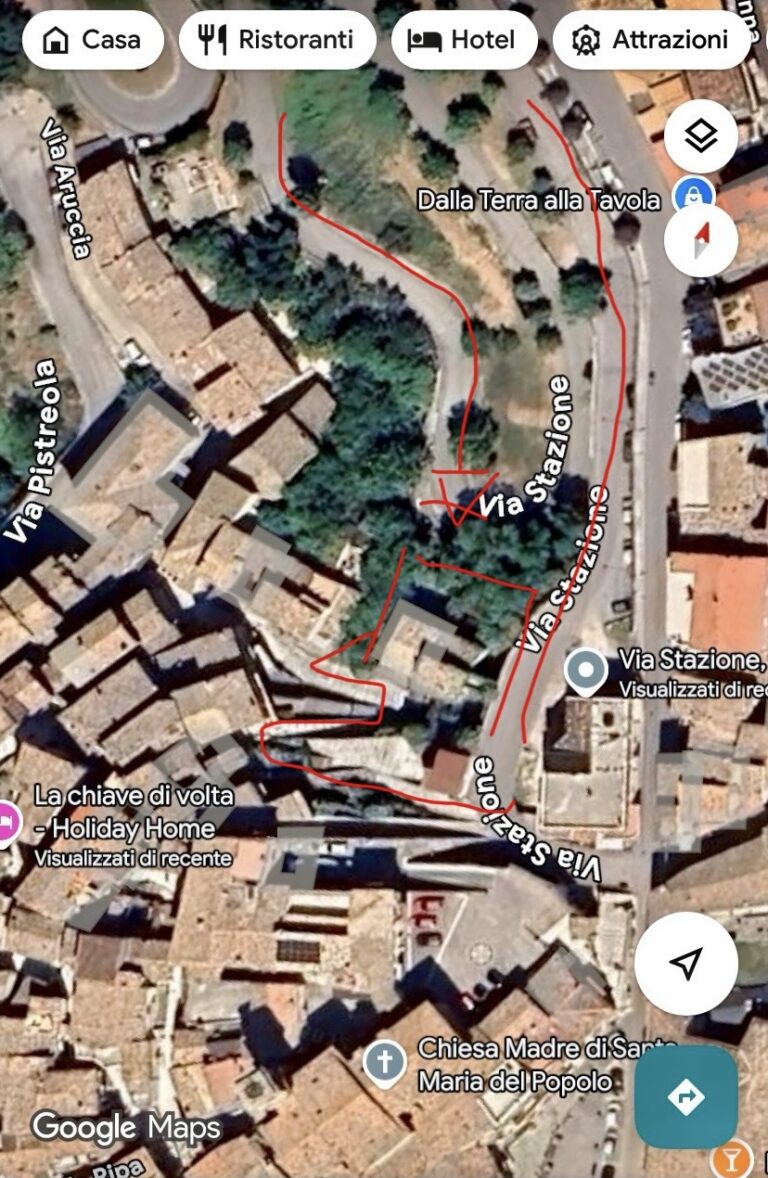
Task: Open the Dalla Terra alla Tavola place pin
Action: pos(692,195)
